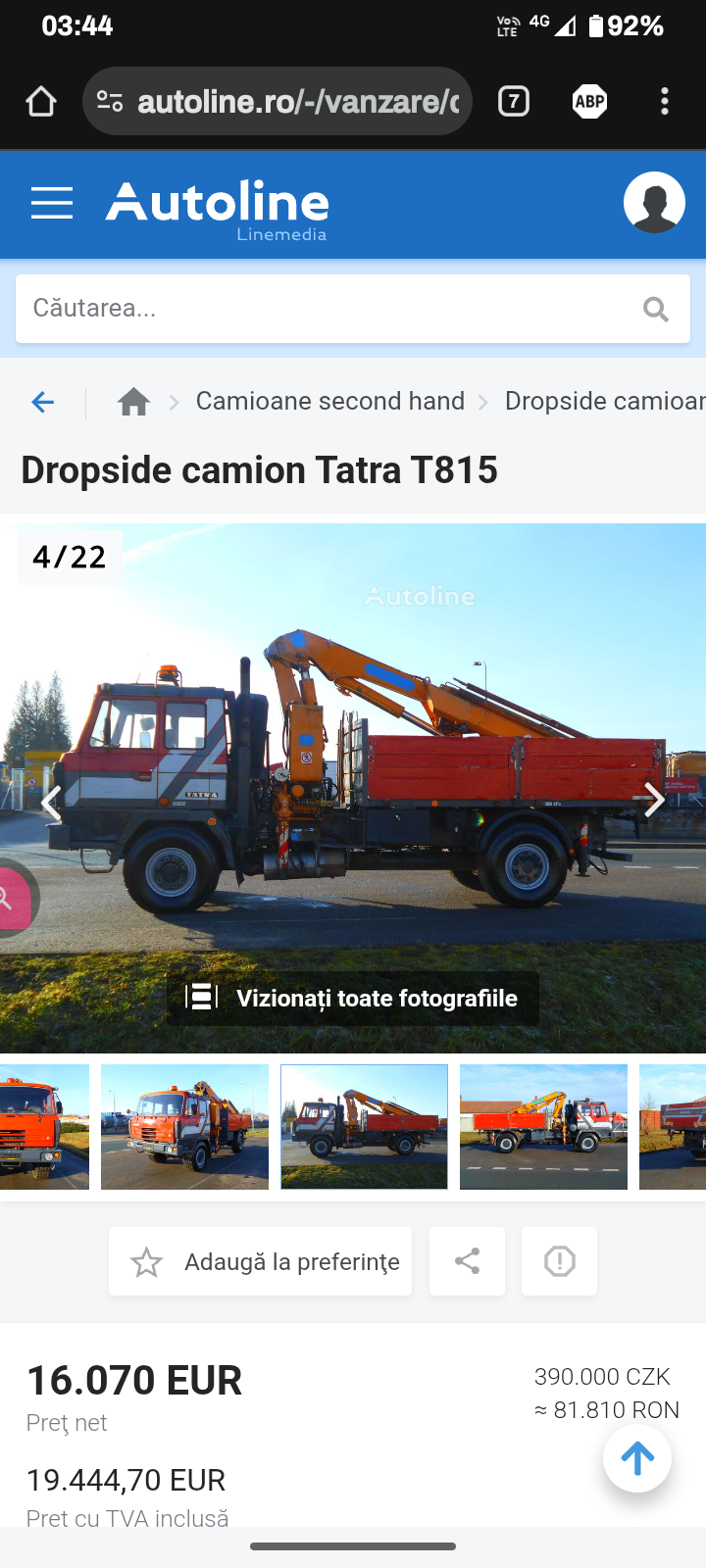The height and width of the screenshot is (1568, 706).
Task: Tap Vizionați toate fotografiile button
Action: coord(353,999)
